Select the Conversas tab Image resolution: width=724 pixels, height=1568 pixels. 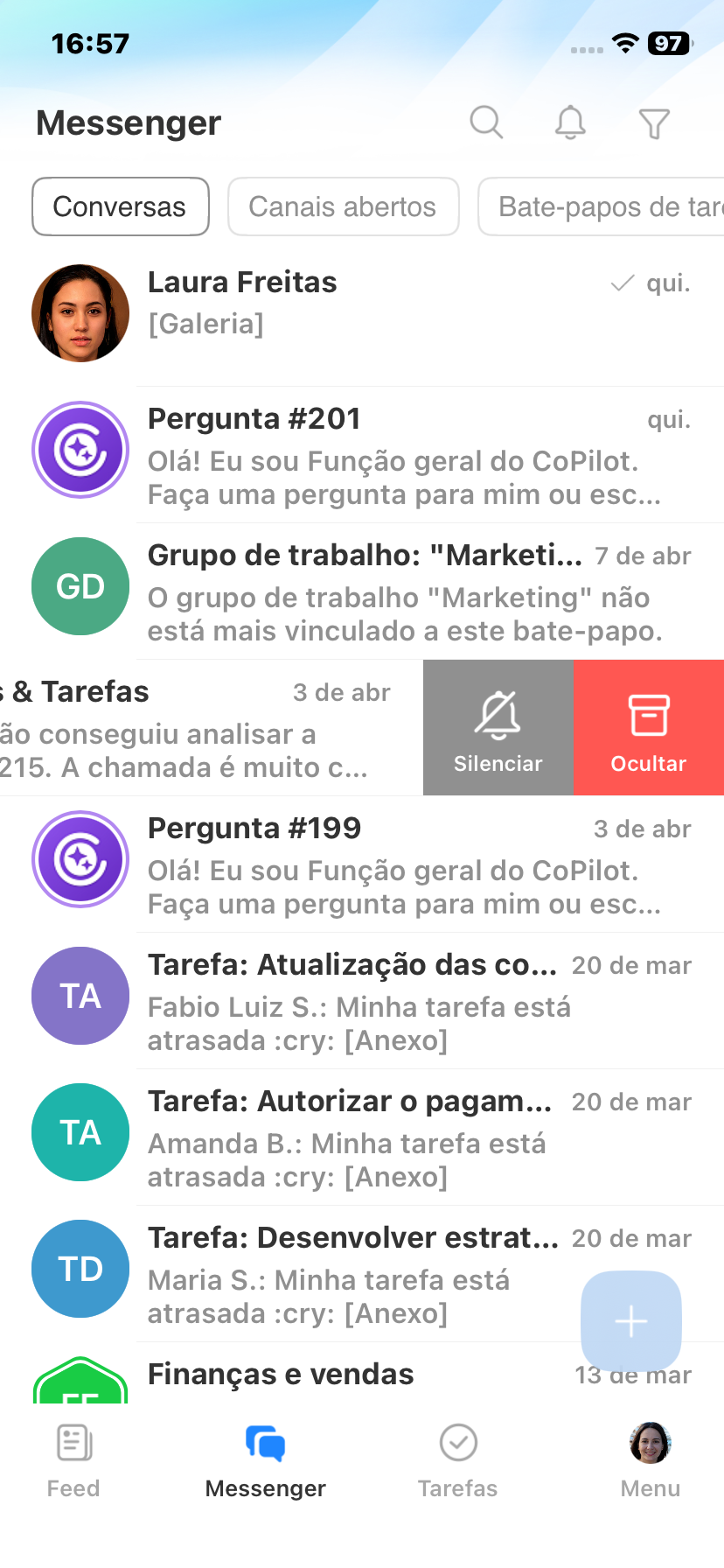121,206
